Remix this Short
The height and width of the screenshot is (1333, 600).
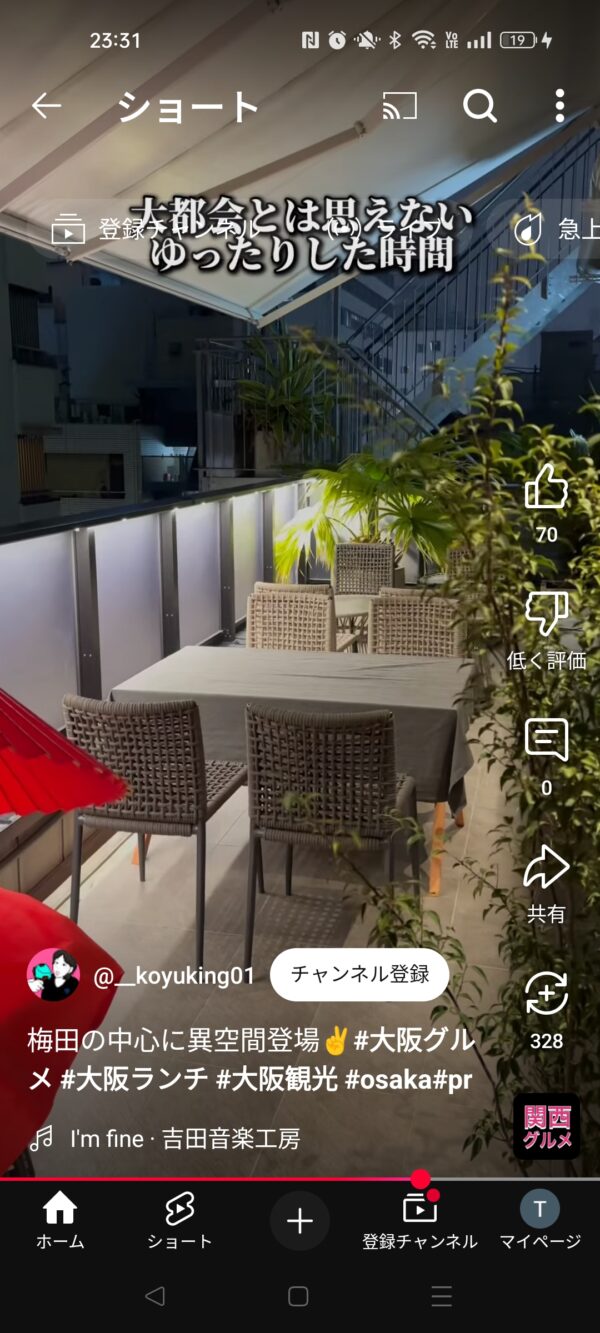tap(546, 994)
